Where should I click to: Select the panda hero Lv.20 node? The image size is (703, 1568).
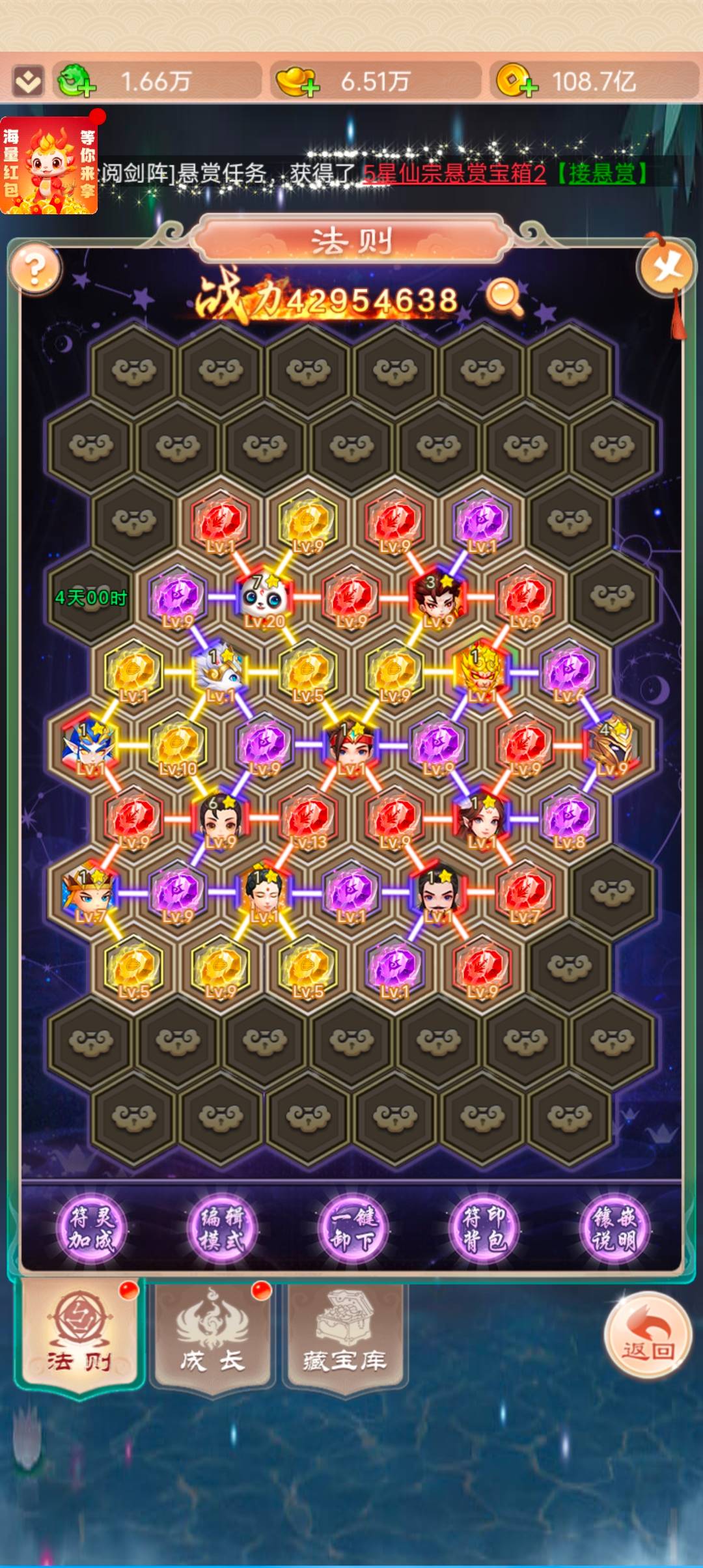point(264,598)
